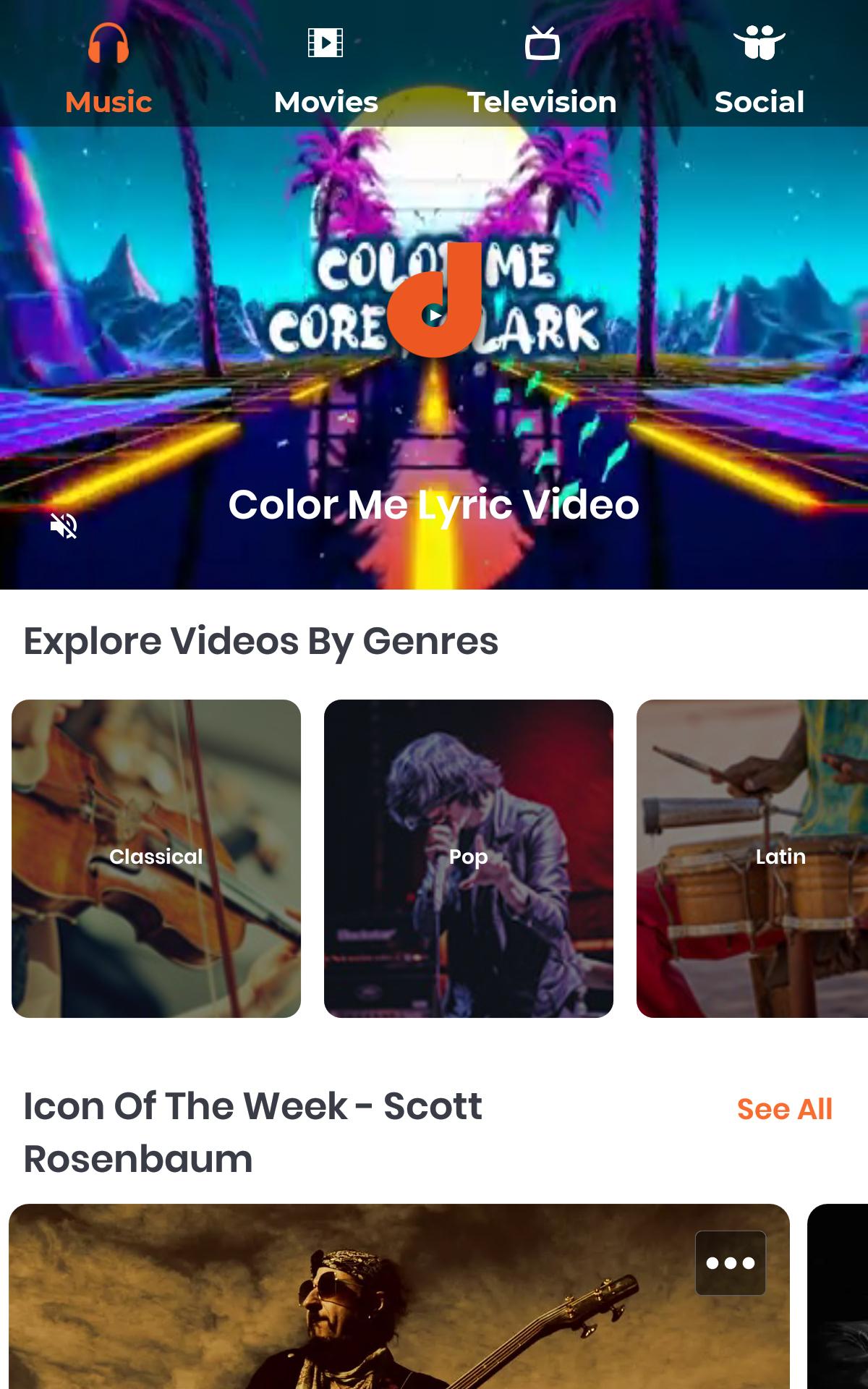This screenshot has height=1389, width=868.
Task: Switch to the Television tab
Action: (542, 69)
